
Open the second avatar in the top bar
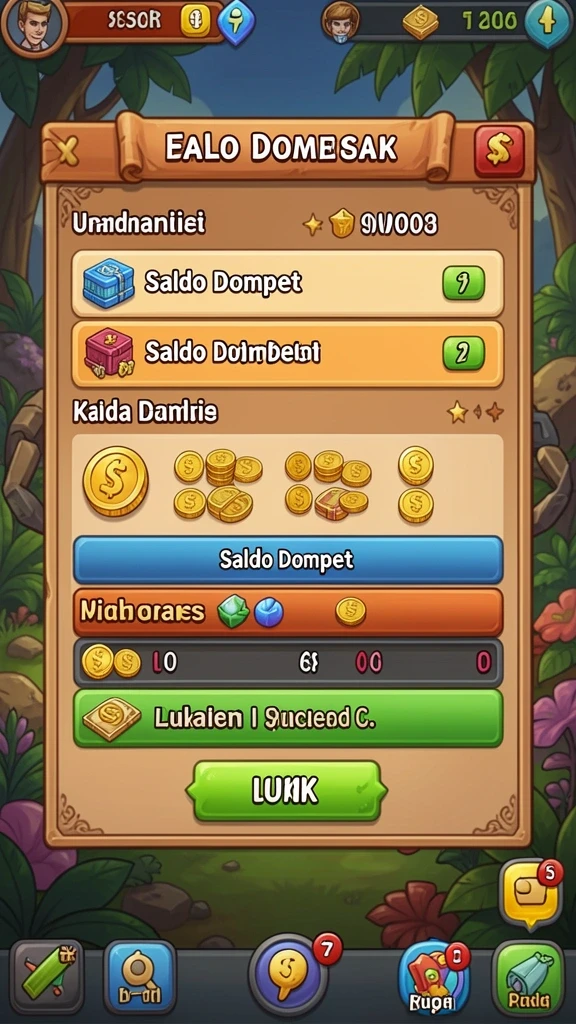(340, 22)
